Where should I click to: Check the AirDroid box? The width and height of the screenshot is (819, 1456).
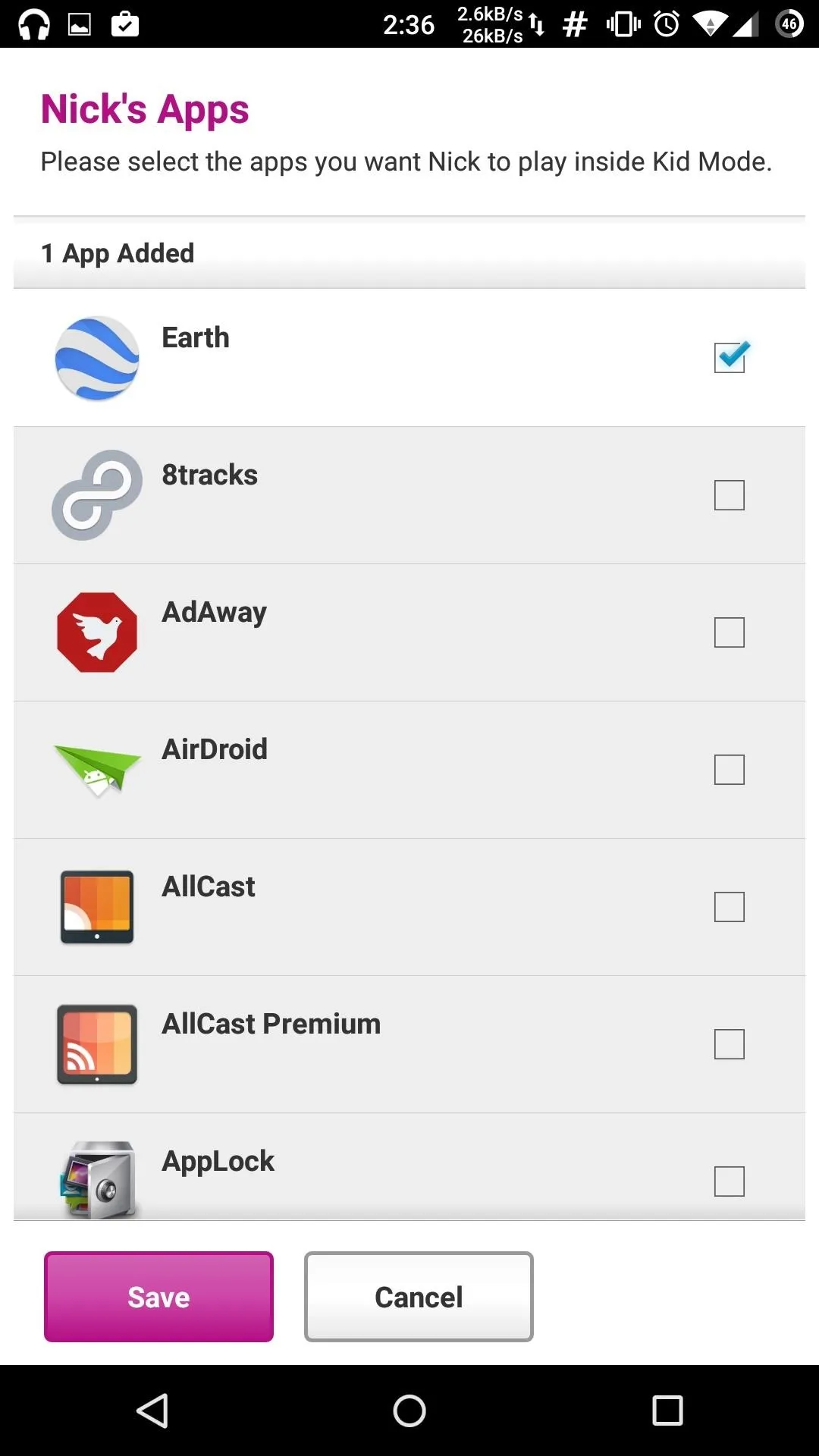point(730,770)
